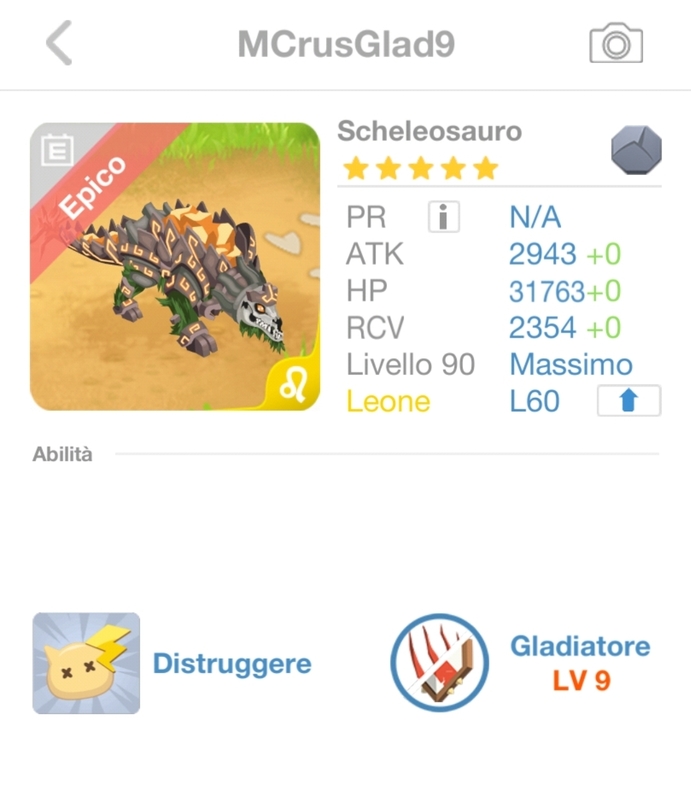
Task: Tap the blue upgrade arrow beside L60
Action: (x=629, y=402)
